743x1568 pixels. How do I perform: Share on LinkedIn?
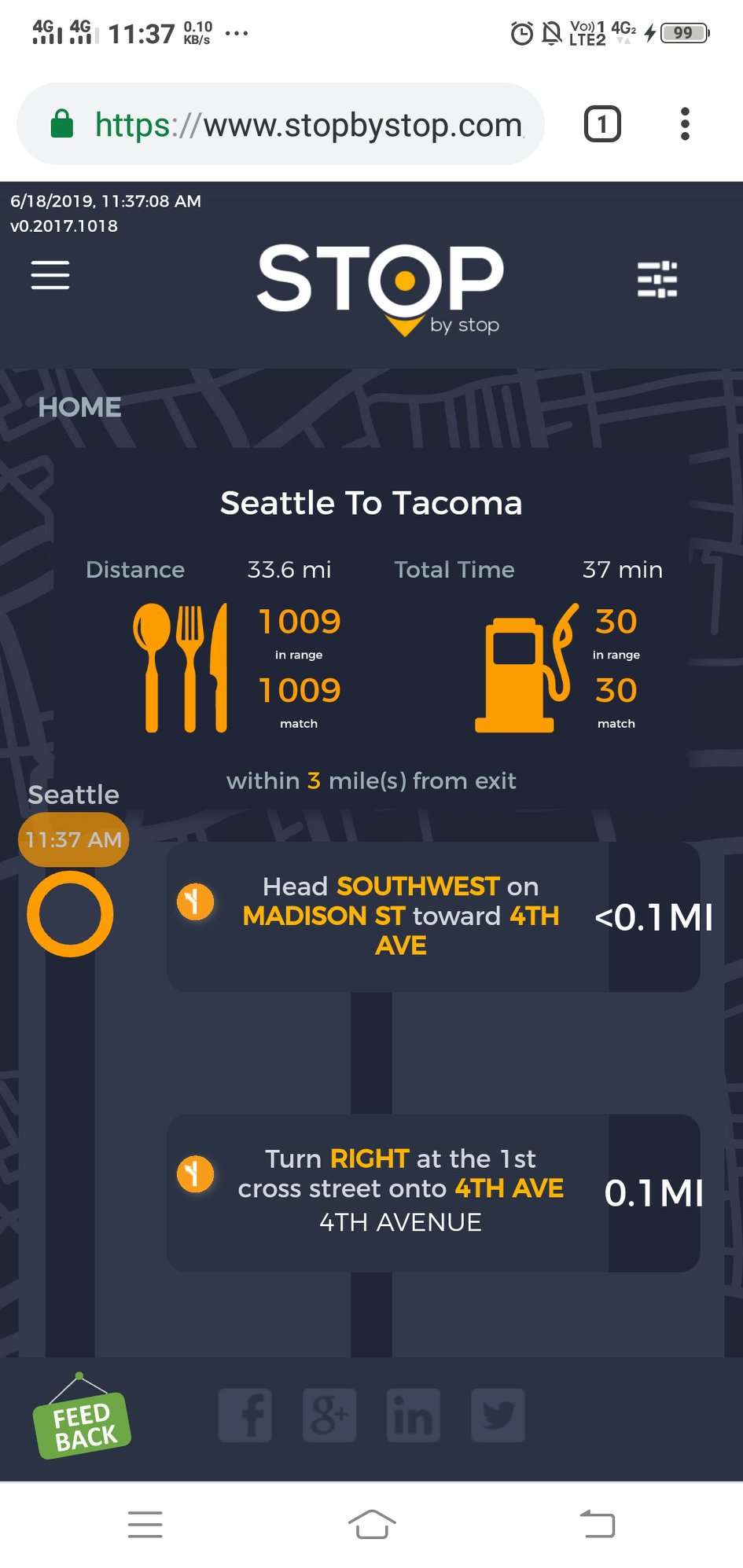(414, 1416)
